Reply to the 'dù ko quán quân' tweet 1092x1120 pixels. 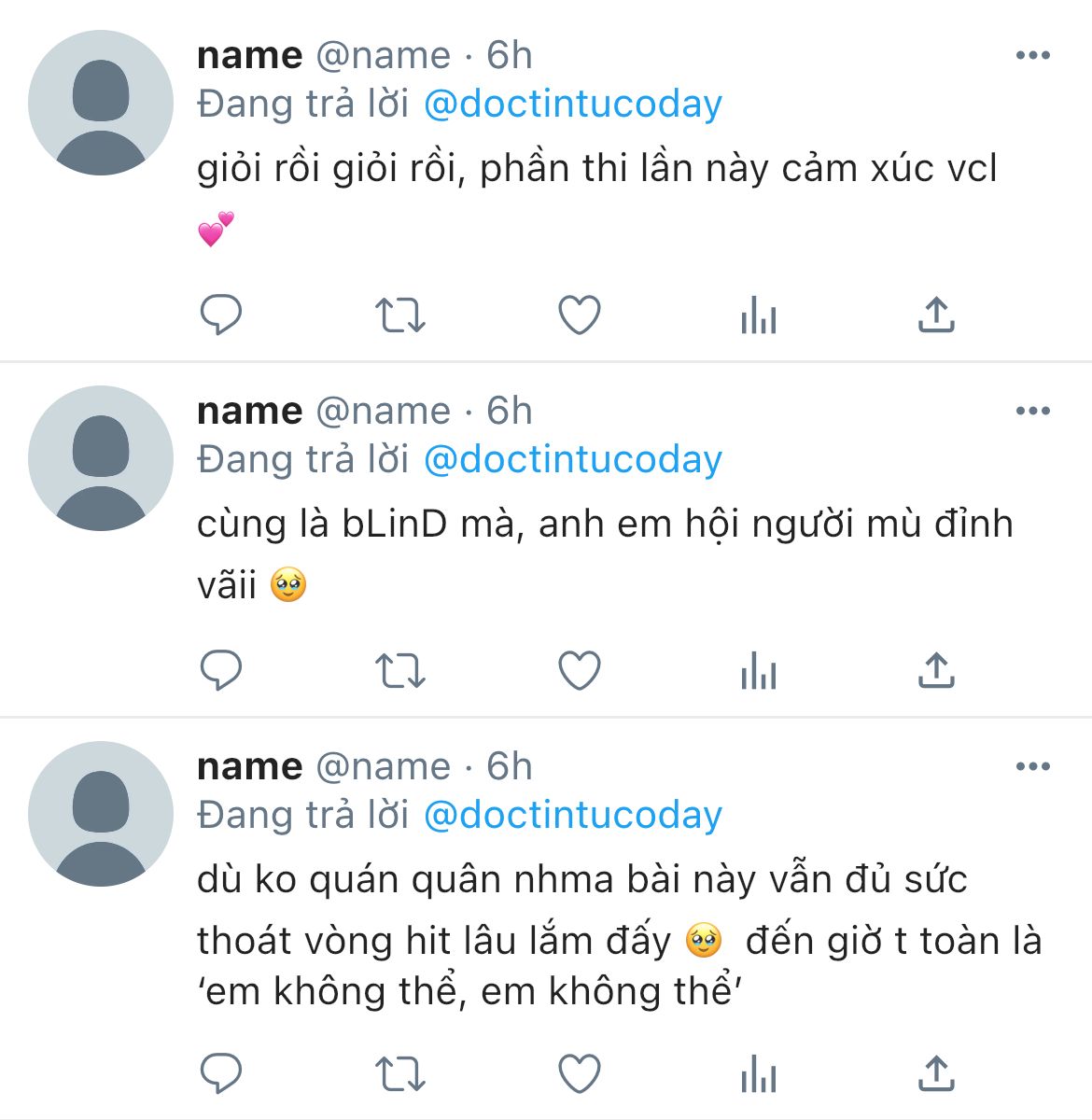pyautogui.click(x=221, y=1073)
